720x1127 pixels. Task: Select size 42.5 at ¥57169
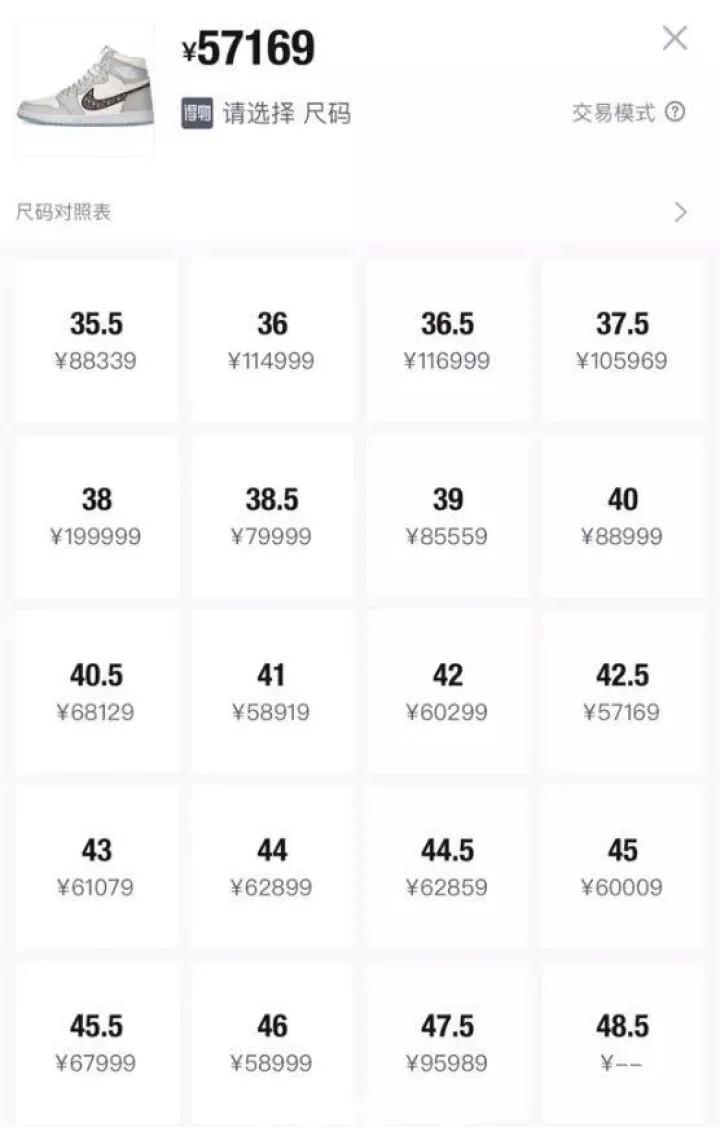coord(622,692)
